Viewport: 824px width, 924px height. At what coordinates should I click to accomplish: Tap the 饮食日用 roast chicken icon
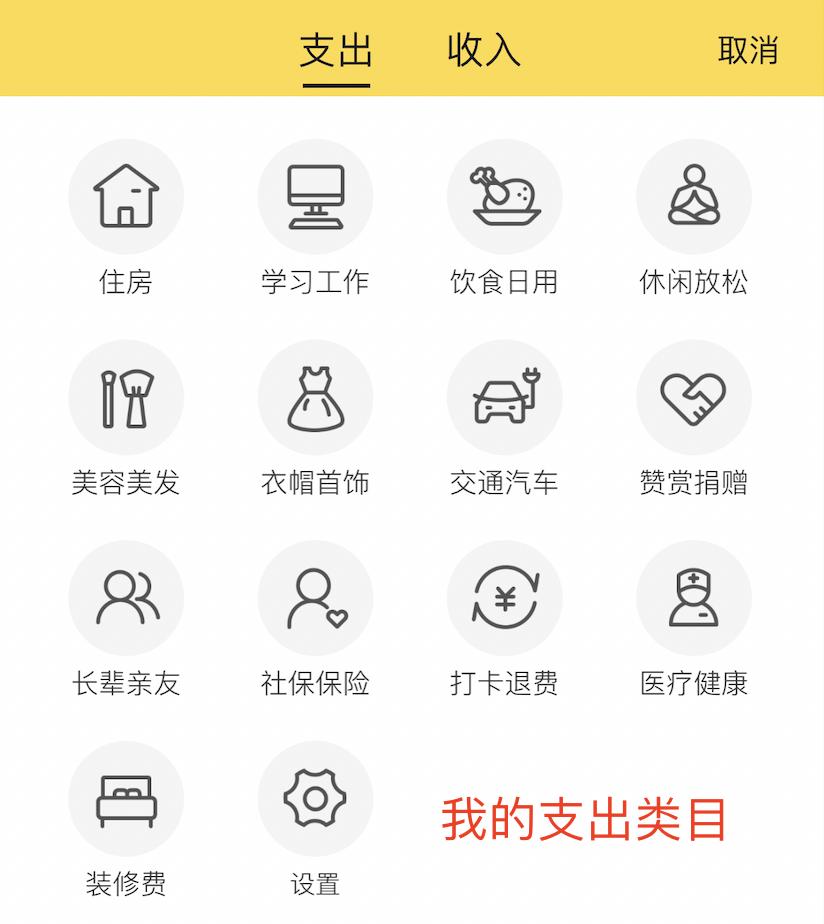[x=504, y=196]
